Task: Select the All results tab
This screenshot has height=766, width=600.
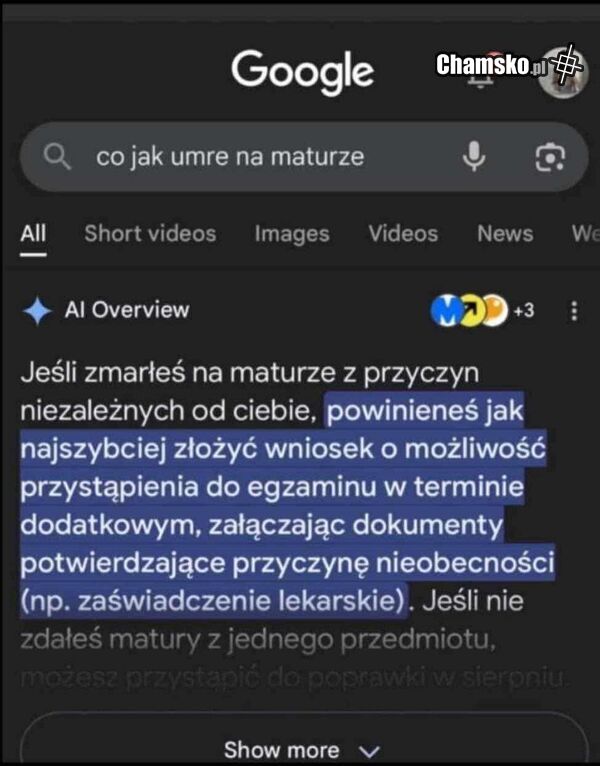Action: (x=33, y=233)
